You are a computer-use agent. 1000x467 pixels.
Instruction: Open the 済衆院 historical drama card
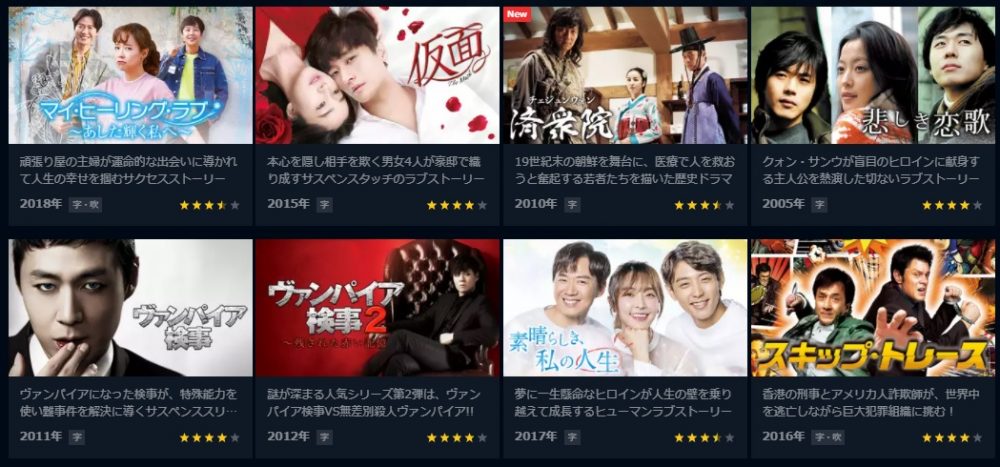coord(625,77)
